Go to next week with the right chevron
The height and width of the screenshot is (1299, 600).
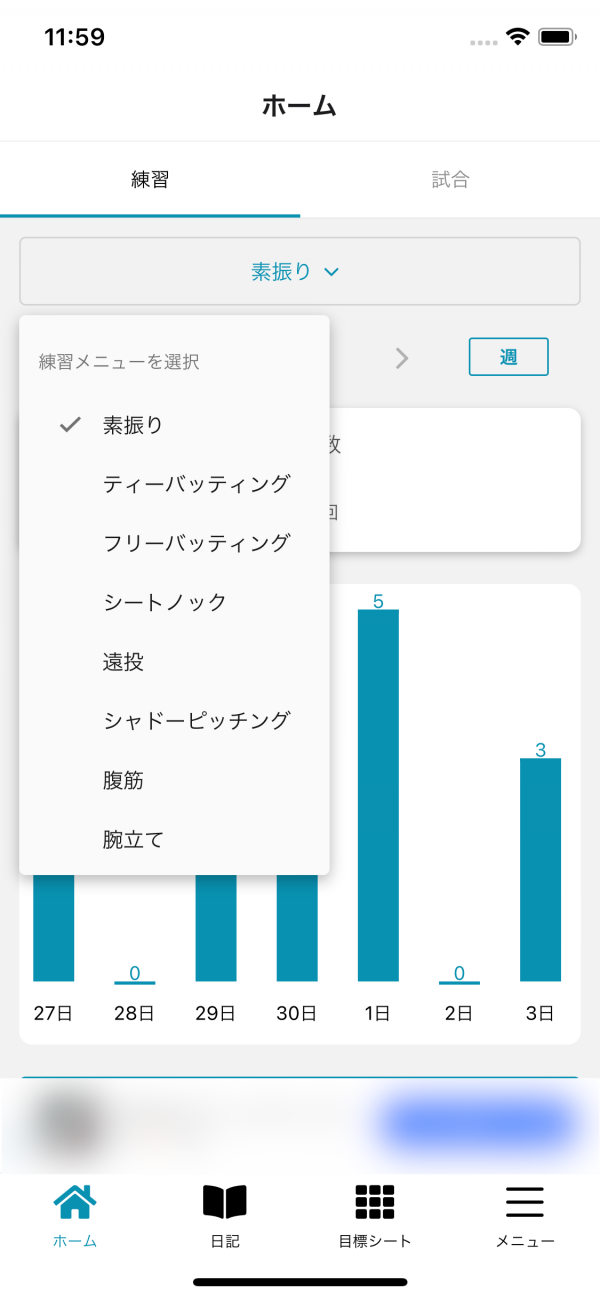(x=402, y=358)
